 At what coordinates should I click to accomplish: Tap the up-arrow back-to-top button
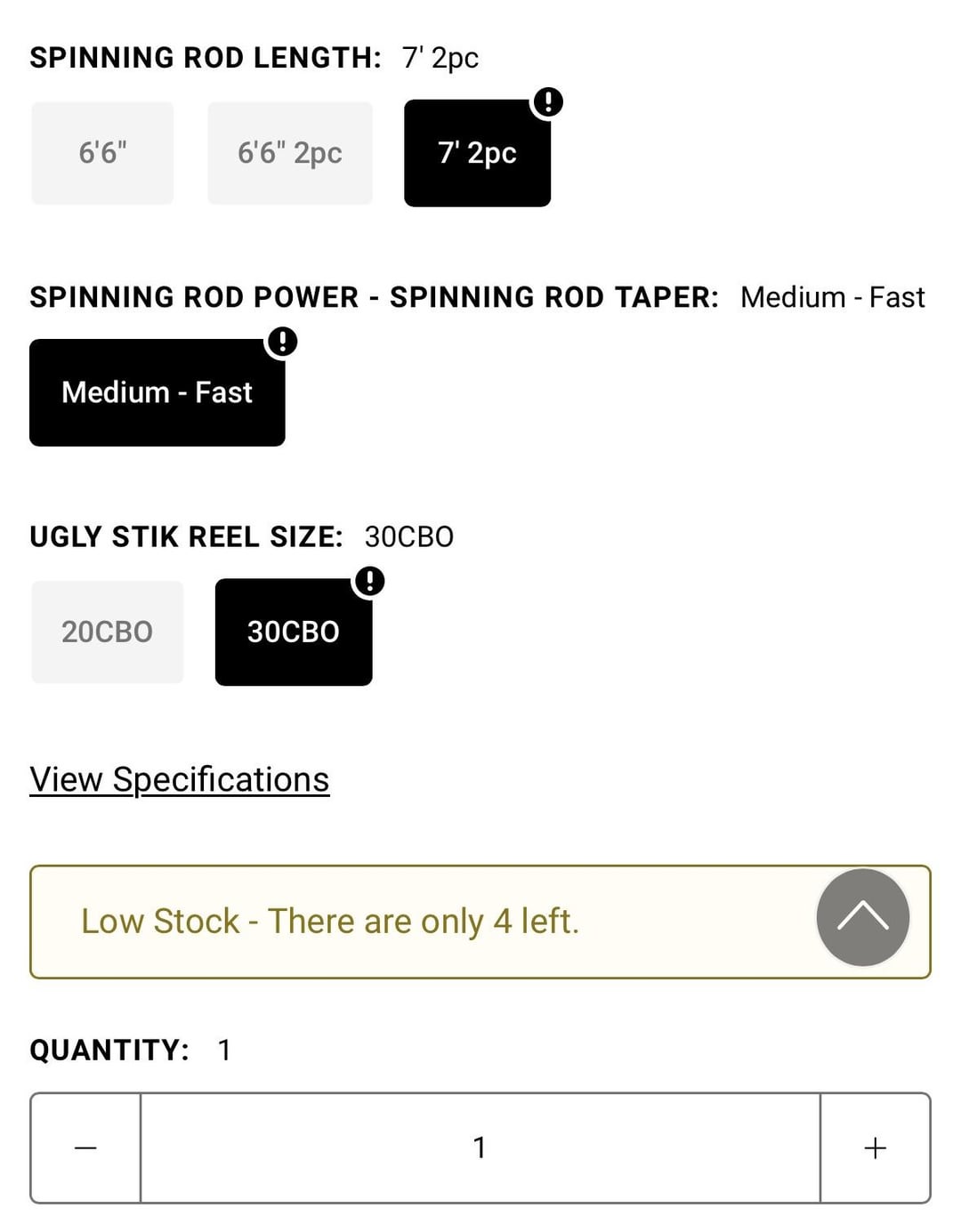[862, 917]
